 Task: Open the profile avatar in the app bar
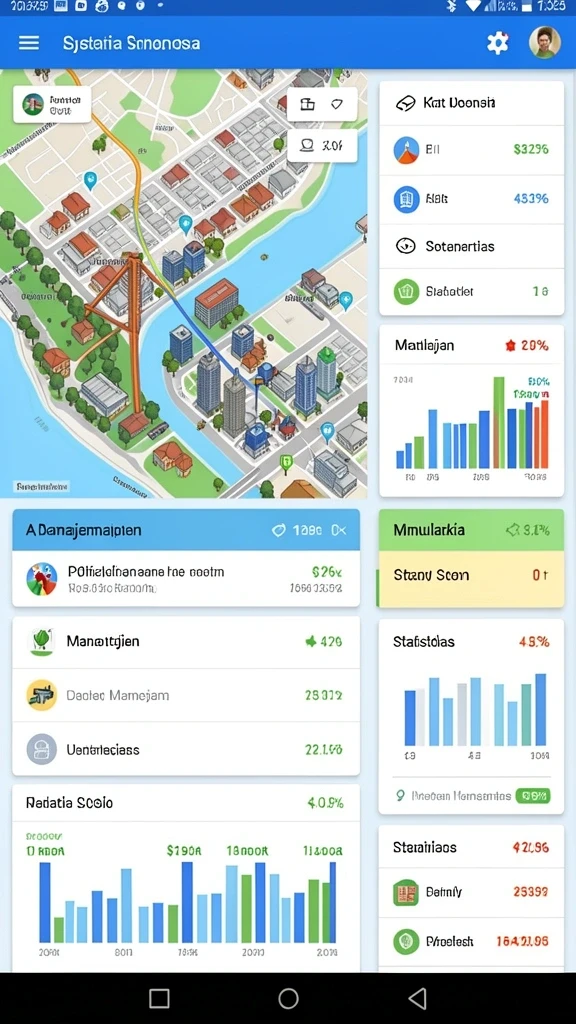[545, 42]
